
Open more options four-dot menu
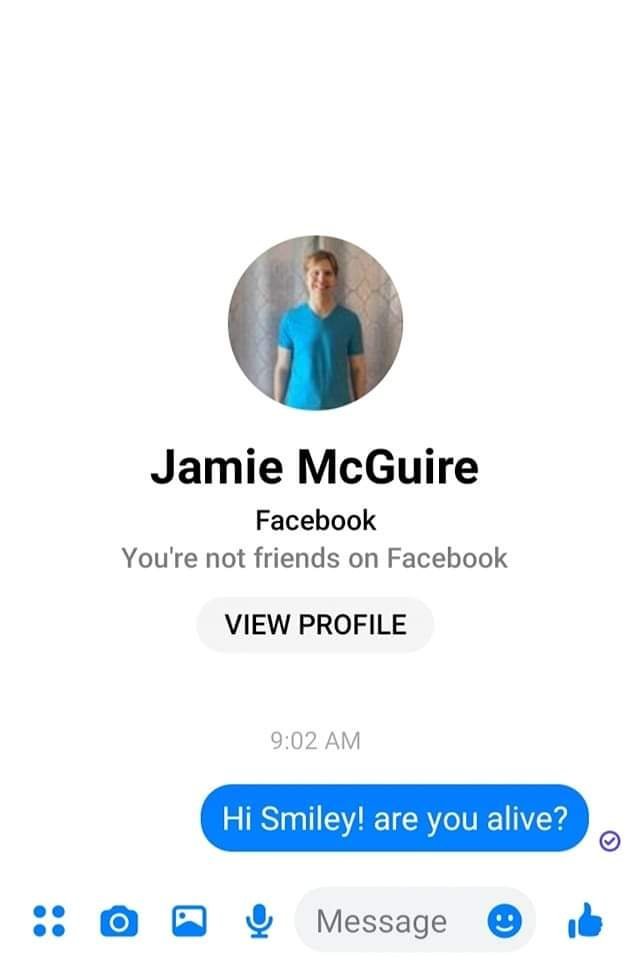coord(49,920)
